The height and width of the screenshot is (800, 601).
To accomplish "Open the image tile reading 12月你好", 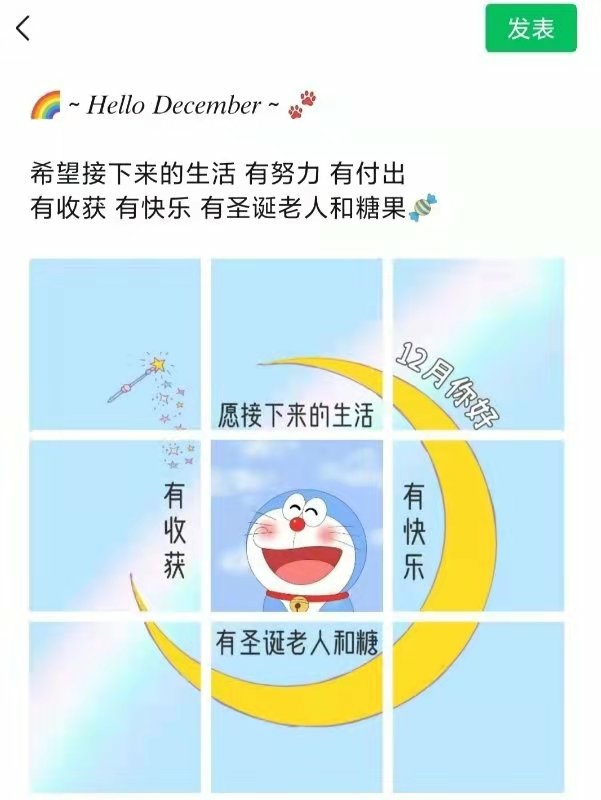I will pos(478,344).
